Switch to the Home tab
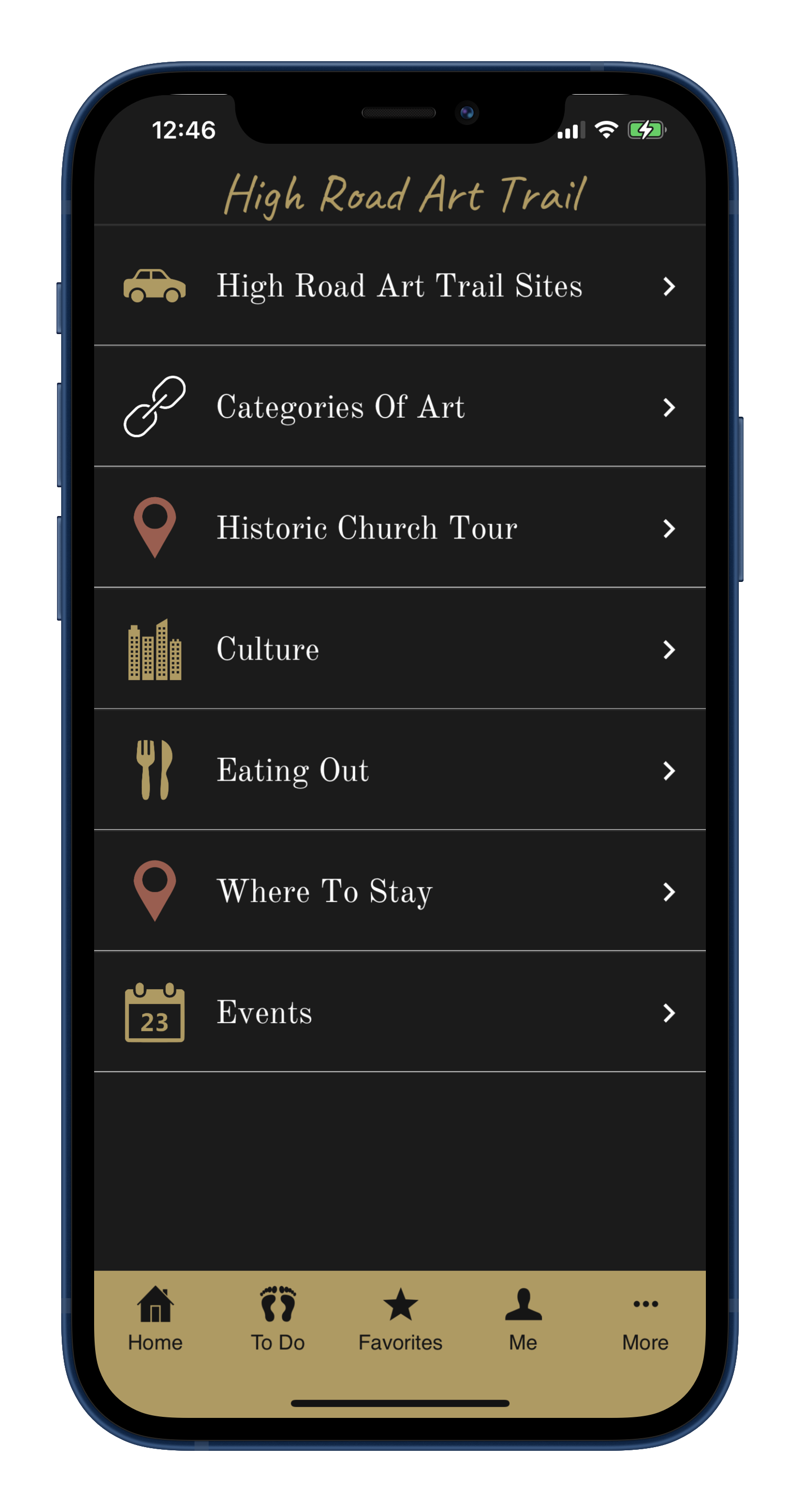 [155, 1319]
